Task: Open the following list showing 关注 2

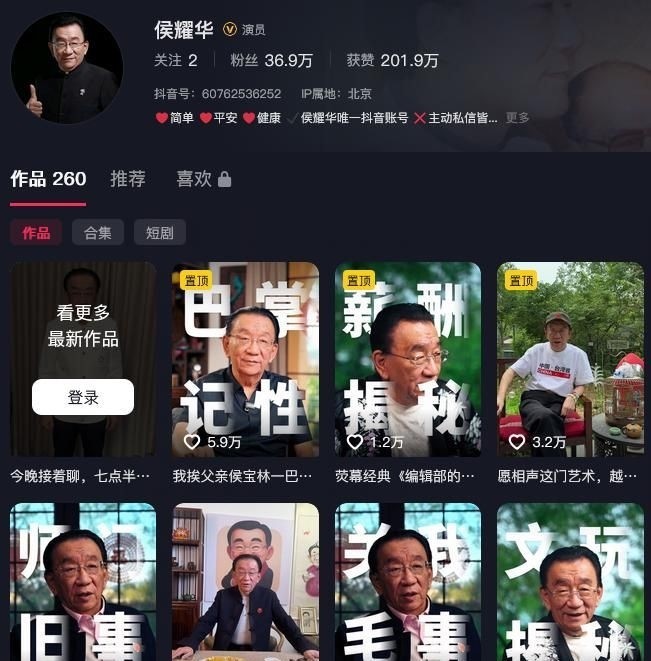Action: tap(176, 60)
